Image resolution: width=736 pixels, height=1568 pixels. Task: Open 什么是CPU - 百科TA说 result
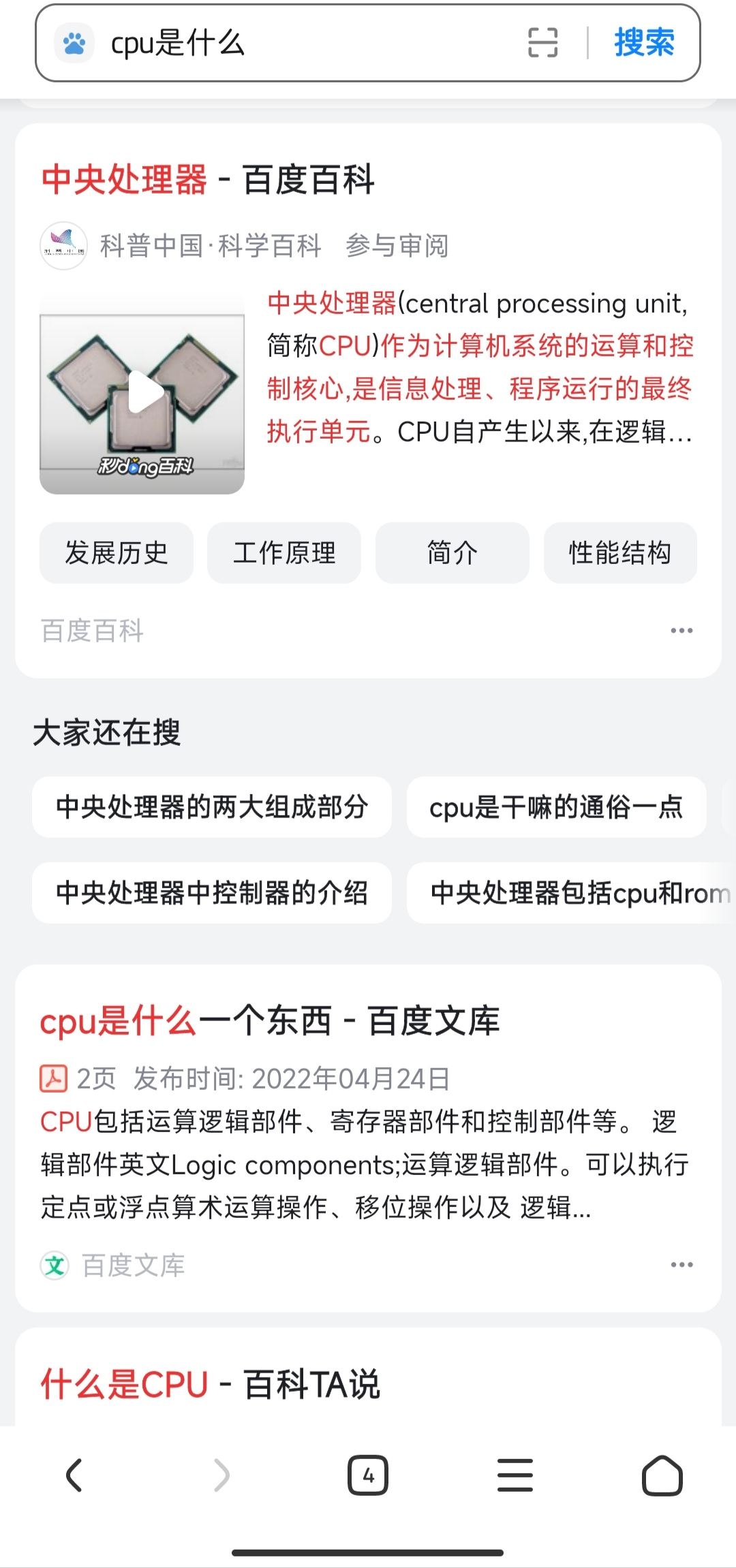210,1385
